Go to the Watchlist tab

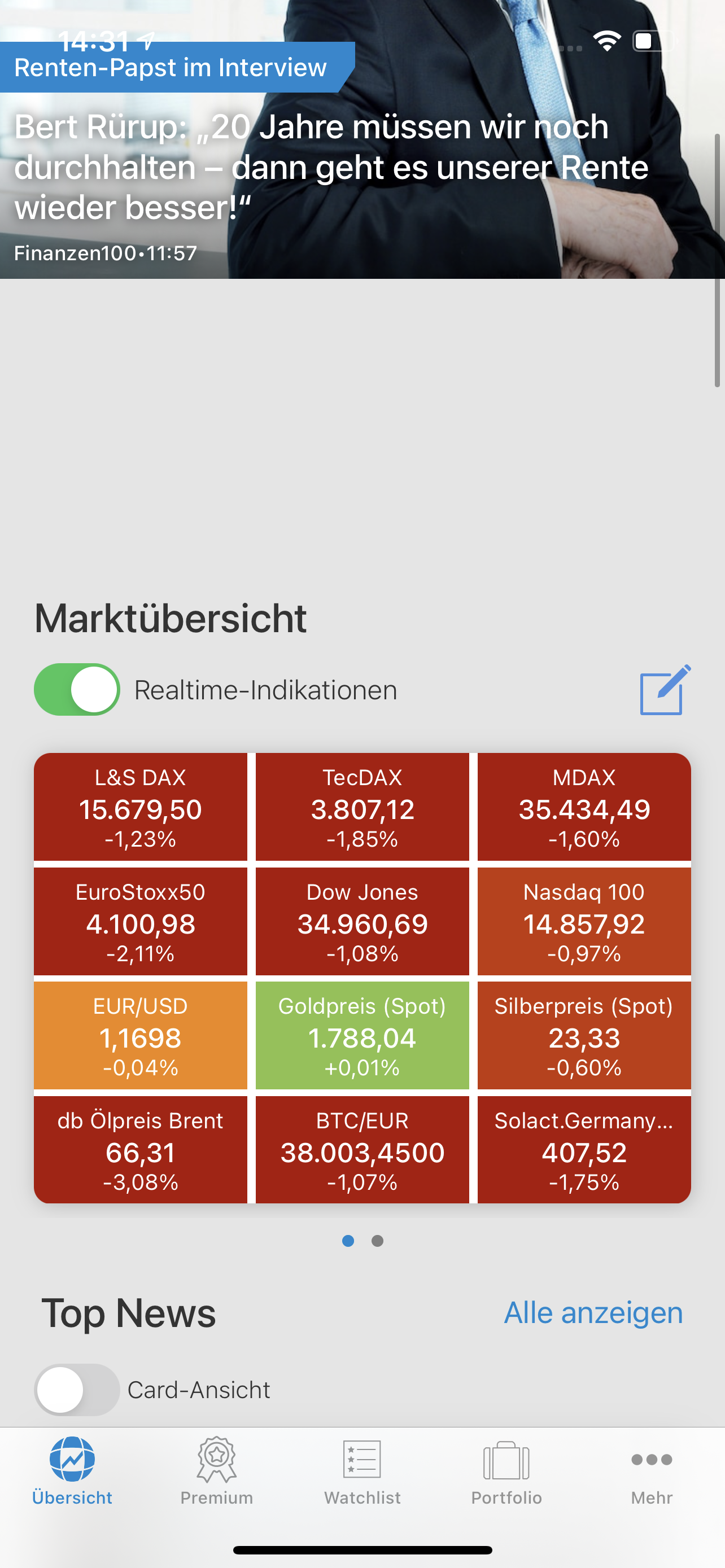362,1470
